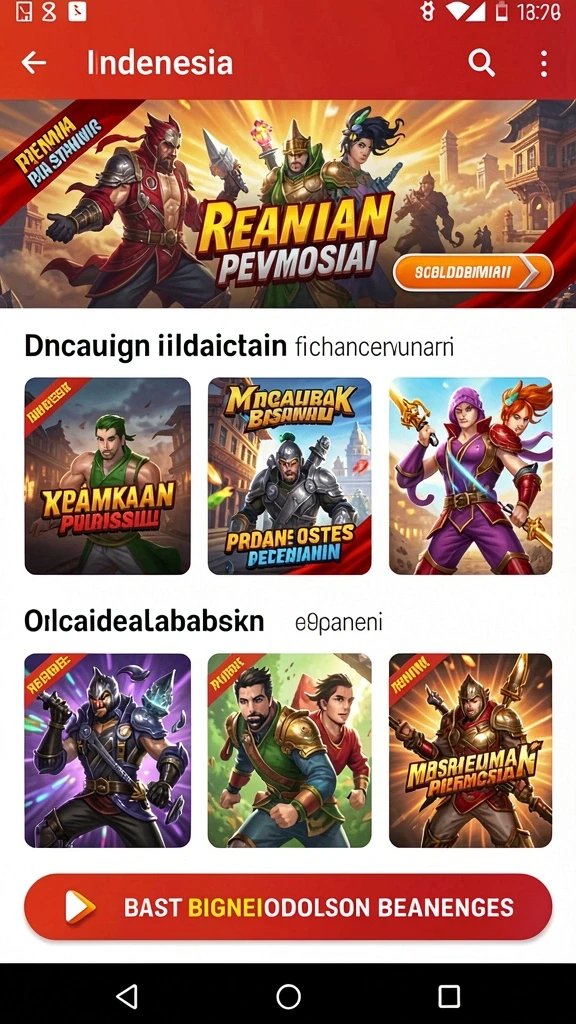Screen dimensions: 576x1024
Task: Open recent apps from the navigation bar
Action: pos(449,997)
